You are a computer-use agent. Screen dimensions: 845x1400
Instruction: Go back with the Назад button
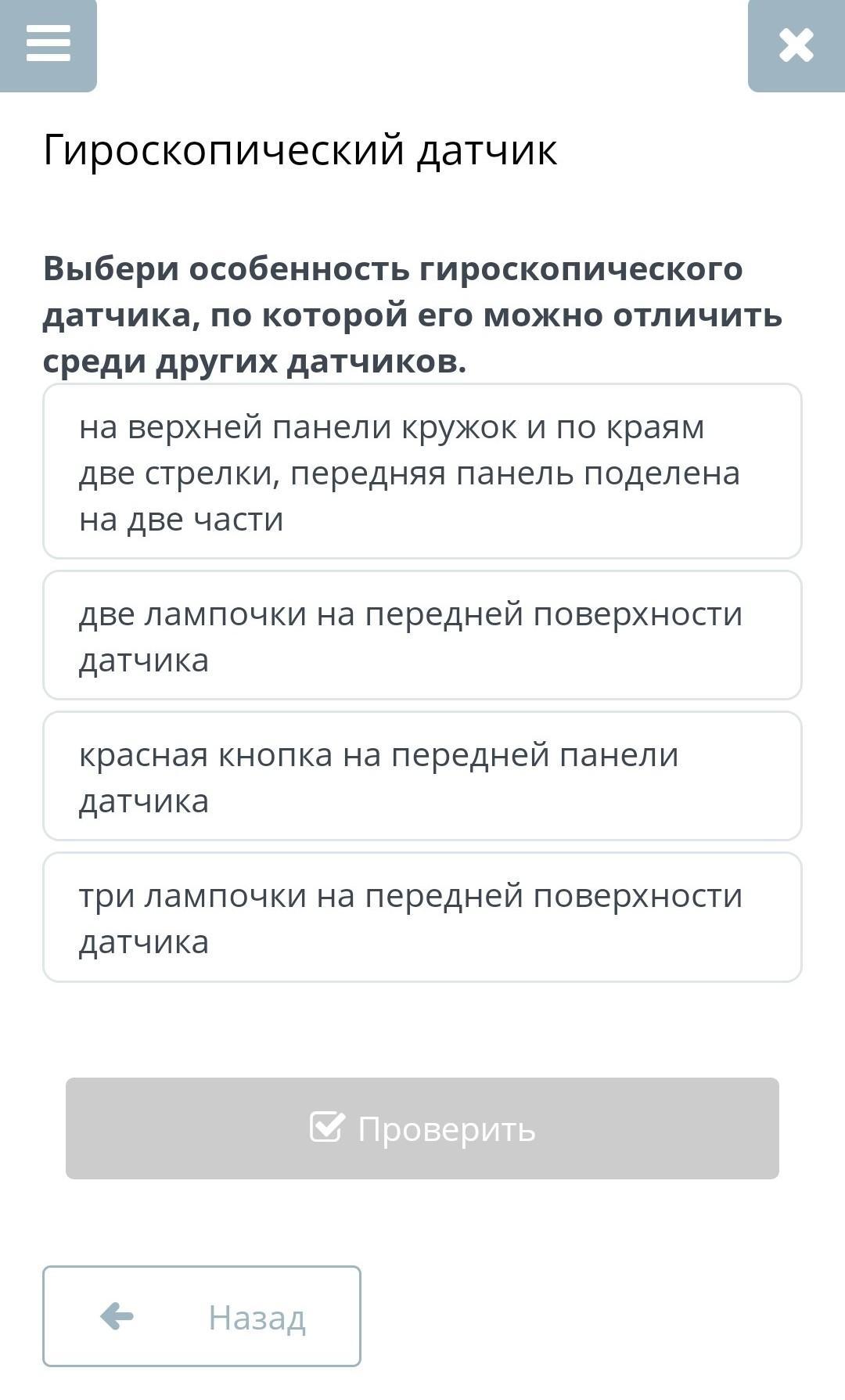pyautogui.click(x=202, y=1316)
